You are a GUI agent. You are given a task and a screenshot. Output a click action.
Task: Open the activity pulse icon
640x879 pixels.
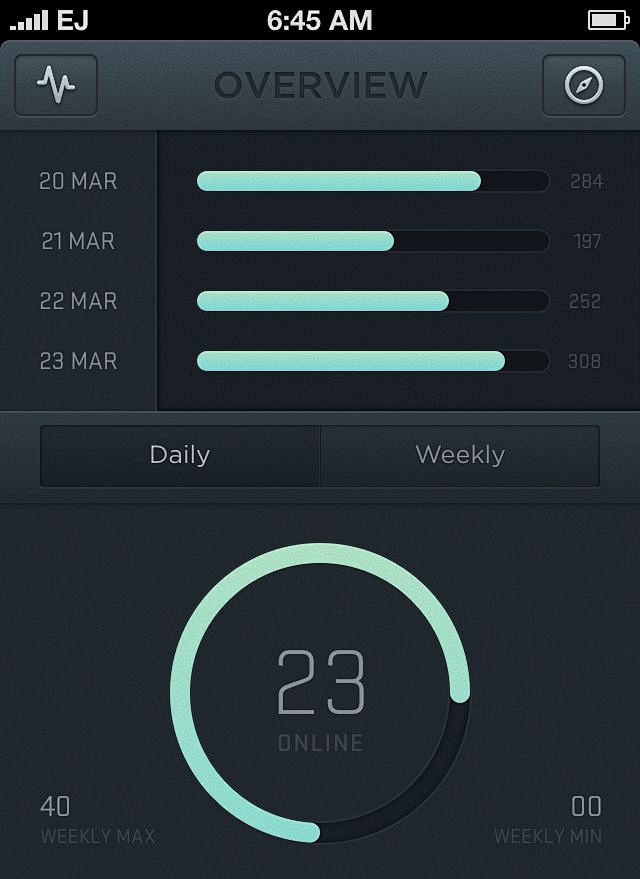[x=56, y=85]
